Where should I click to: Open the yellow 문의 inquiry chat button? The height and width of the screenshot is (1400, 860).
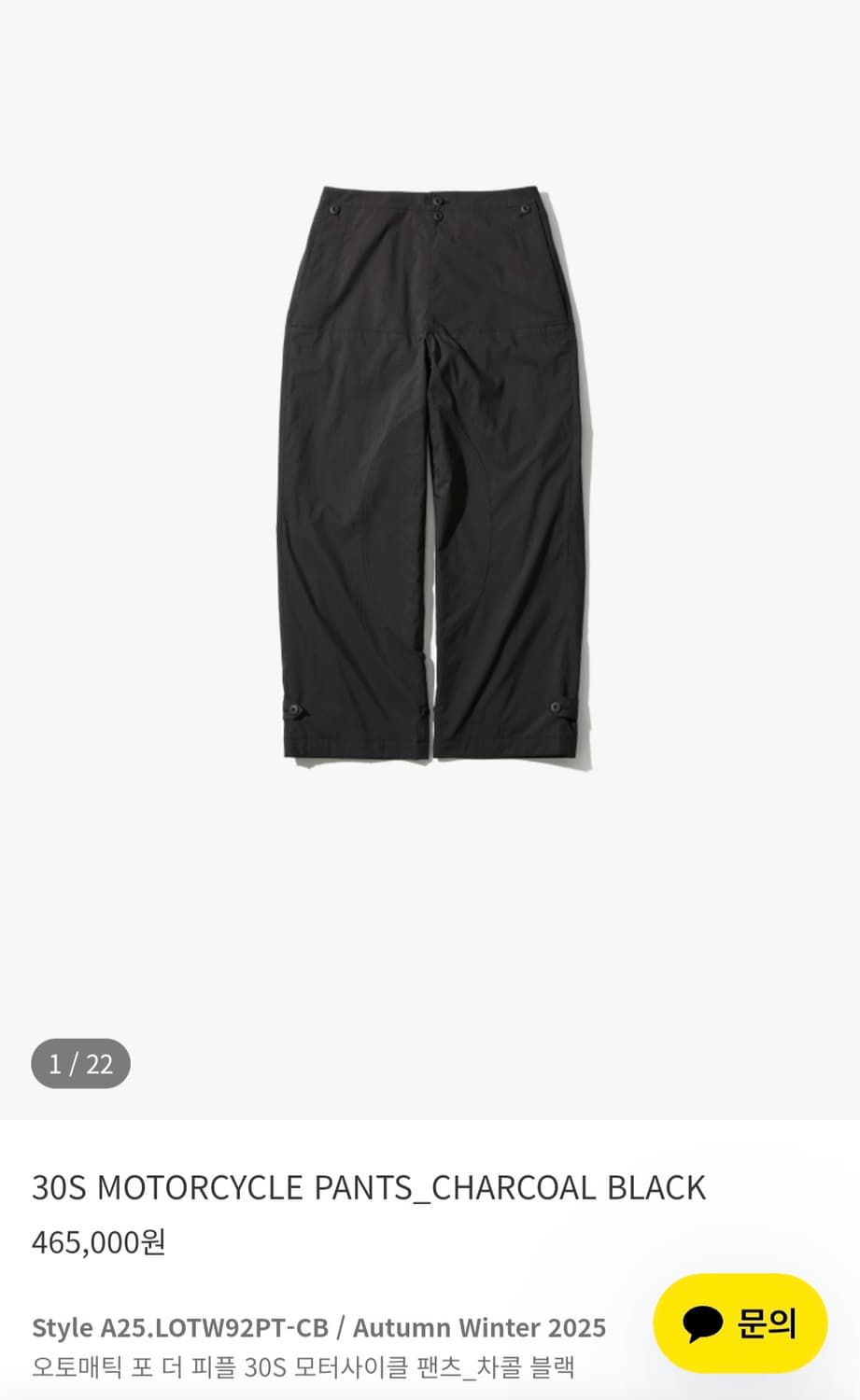740,1323
